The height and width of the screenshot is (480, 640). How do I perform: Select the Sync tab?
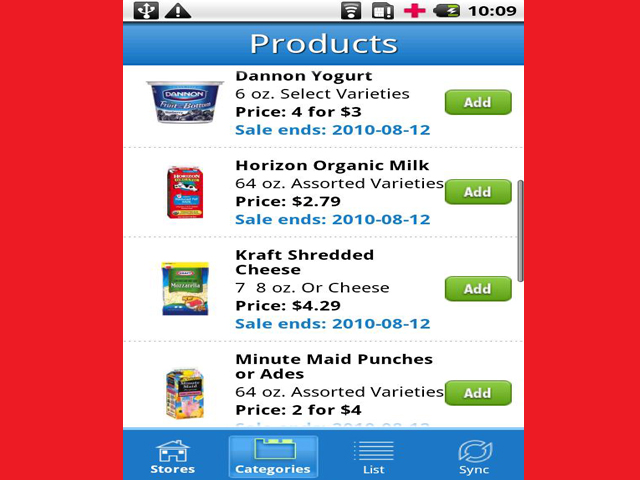click(474, 456)
